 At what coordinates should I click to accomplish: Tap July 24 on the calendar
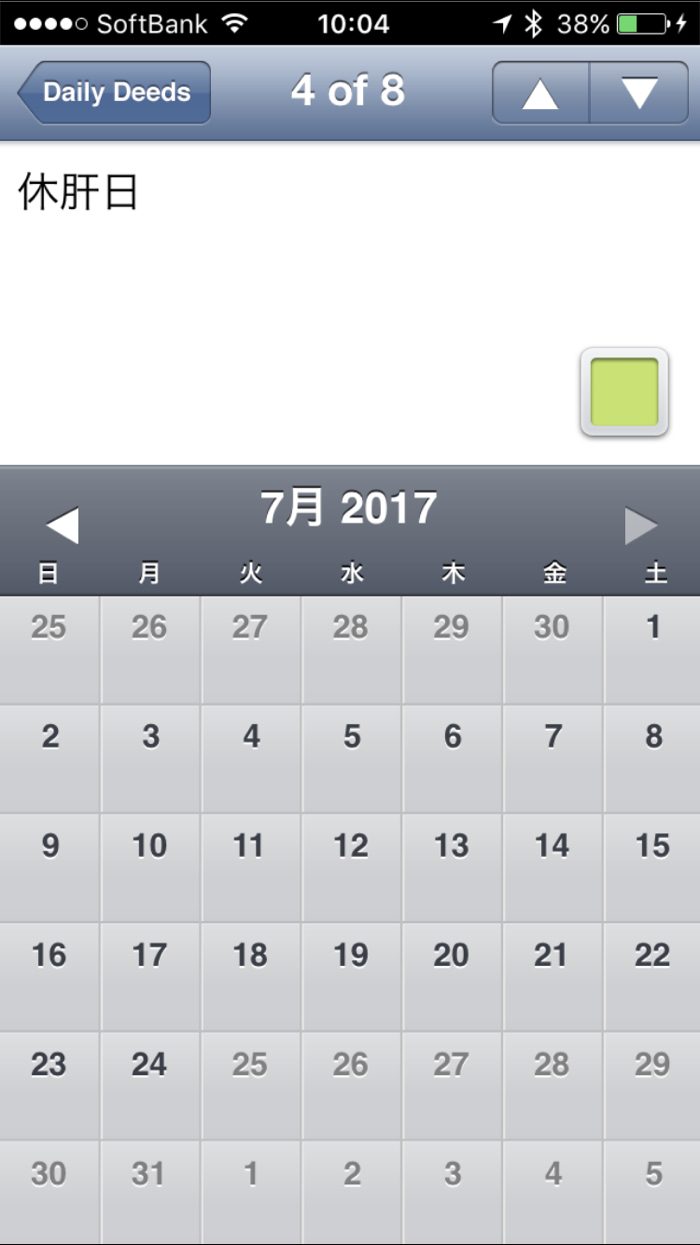(150, 1085)
